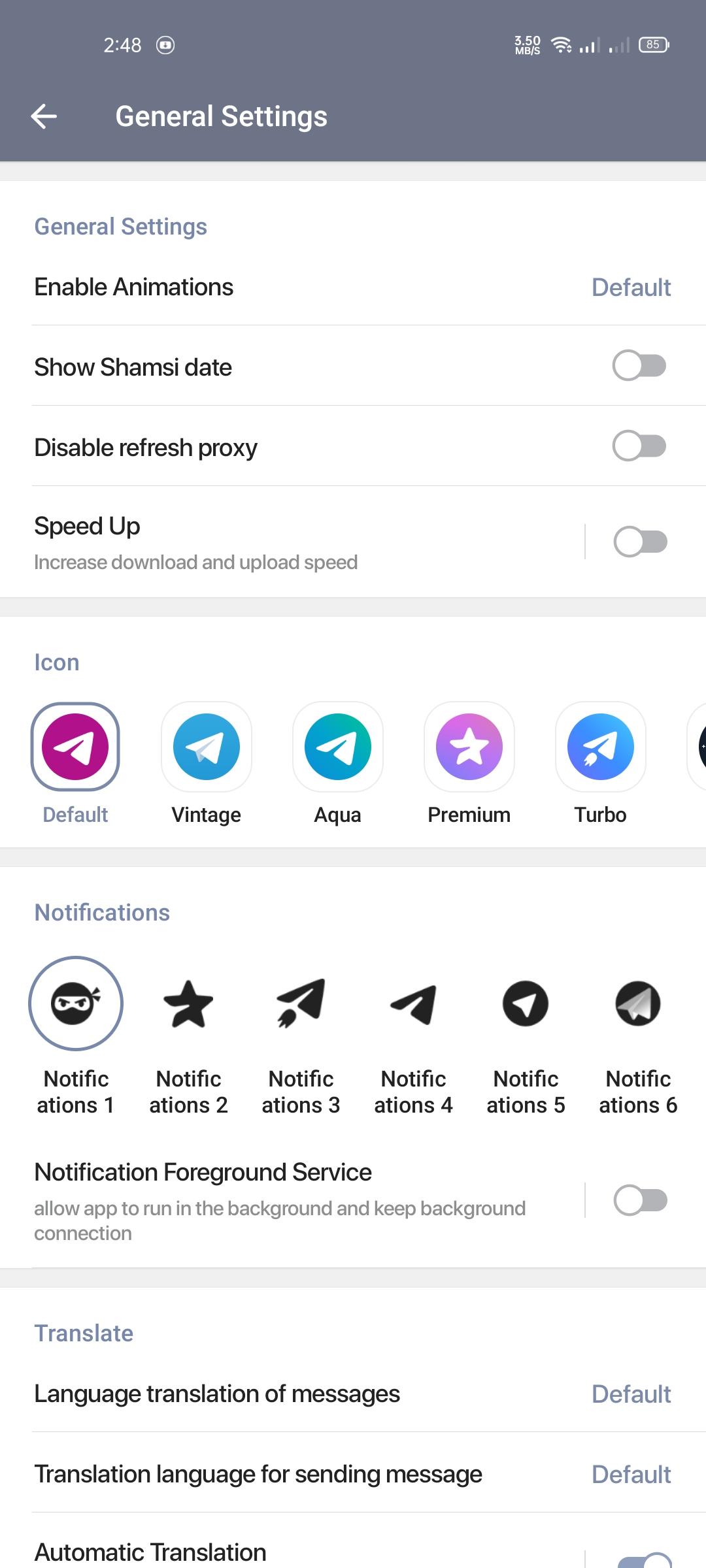
Task: Open Language translation of messages
Action: (353, 1394)
